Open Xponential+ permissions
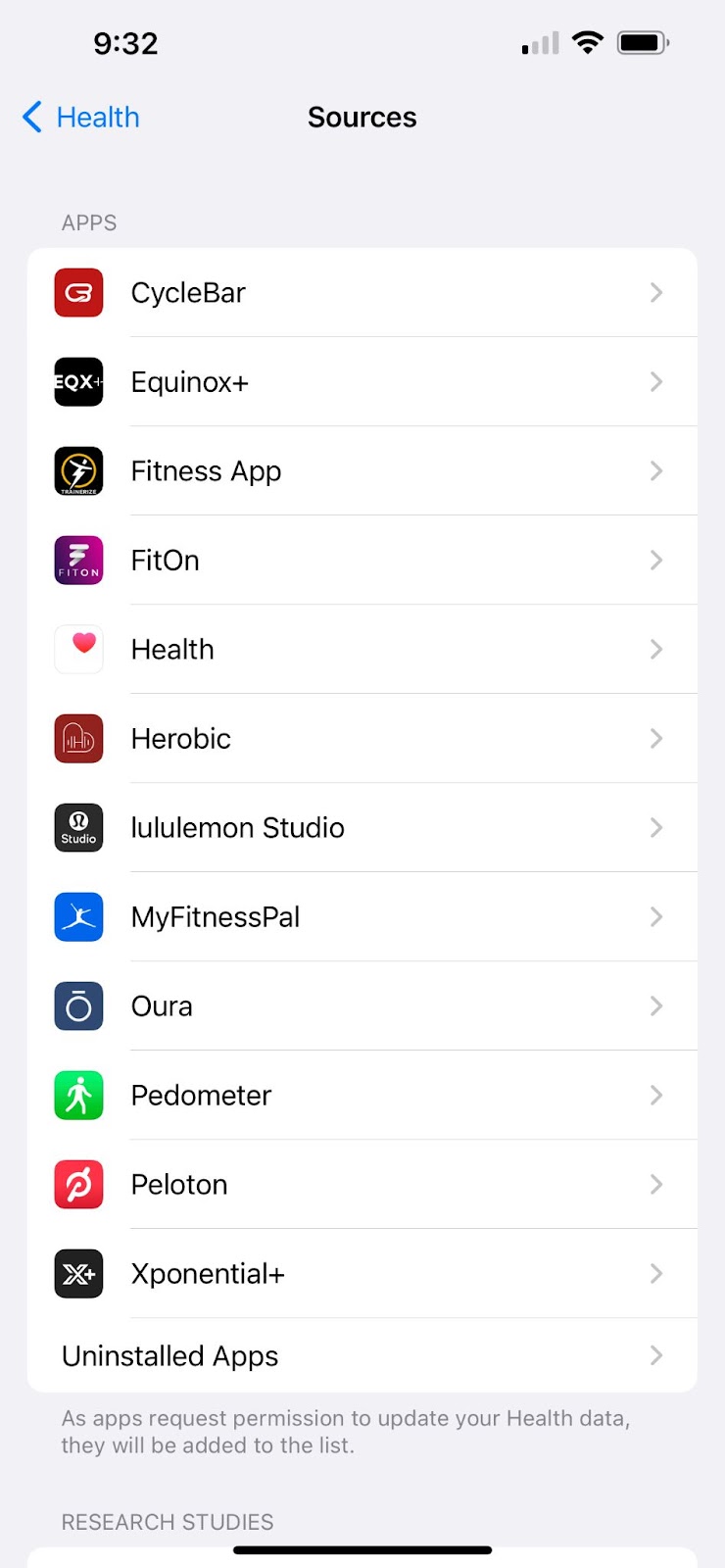The height and width of the screenshot is (1568, 725). (362, 1274)
